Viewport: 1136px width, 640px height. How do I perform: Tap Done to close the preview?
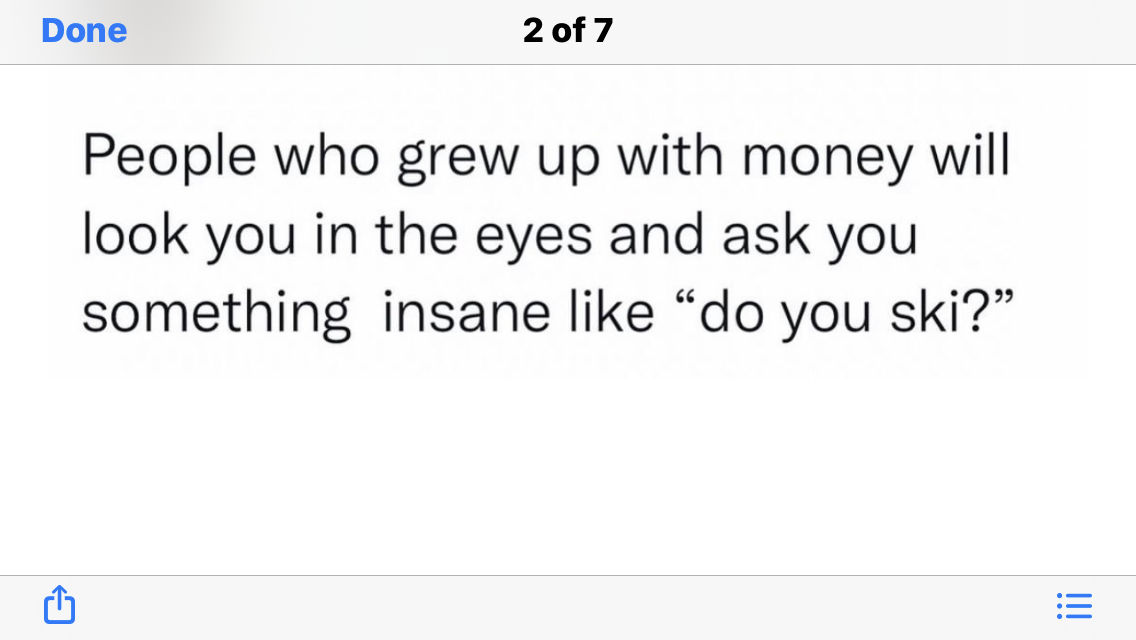[x=84, y=31]
